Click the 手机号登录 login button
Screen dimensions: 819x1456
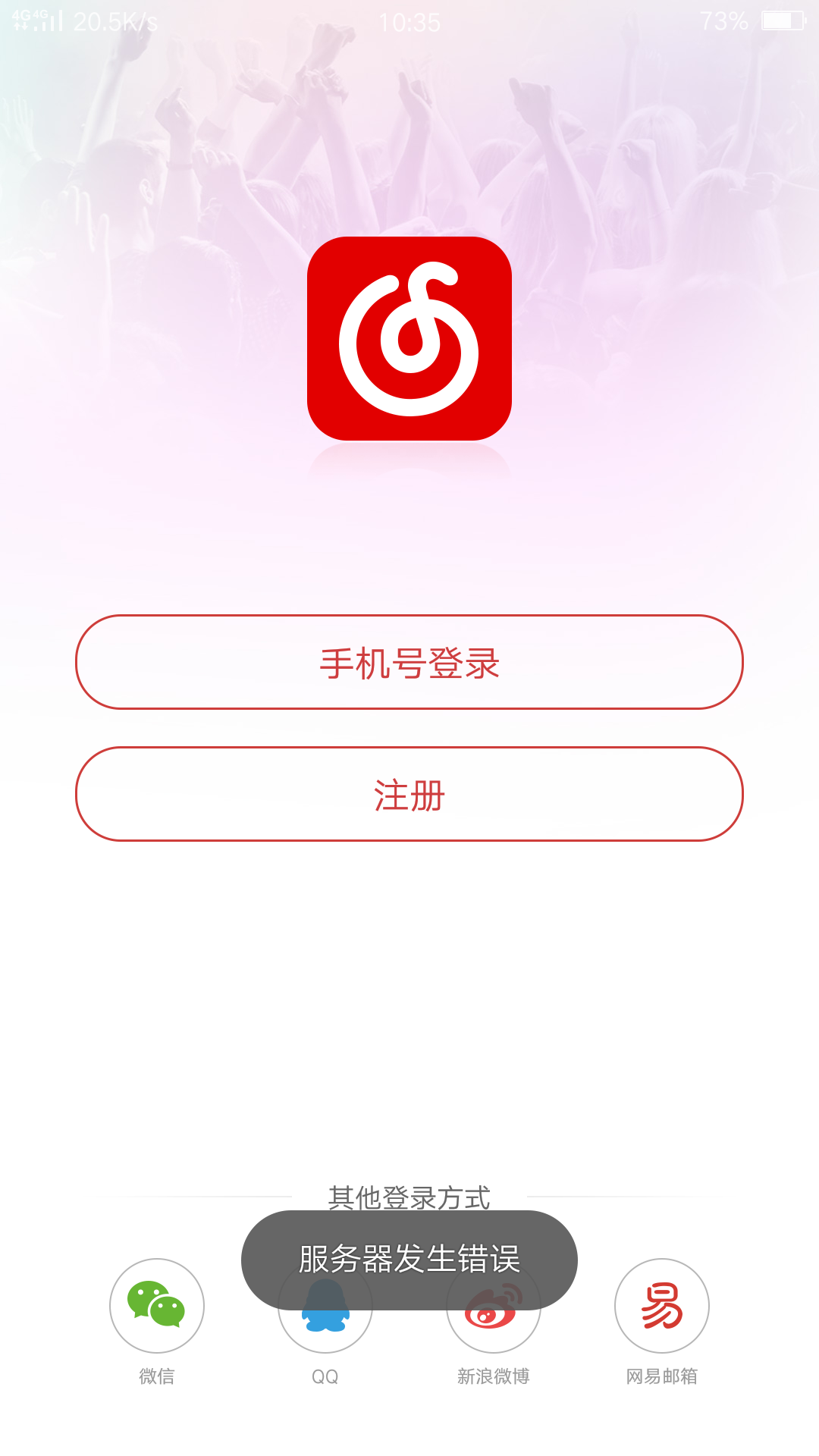(409, 661)
